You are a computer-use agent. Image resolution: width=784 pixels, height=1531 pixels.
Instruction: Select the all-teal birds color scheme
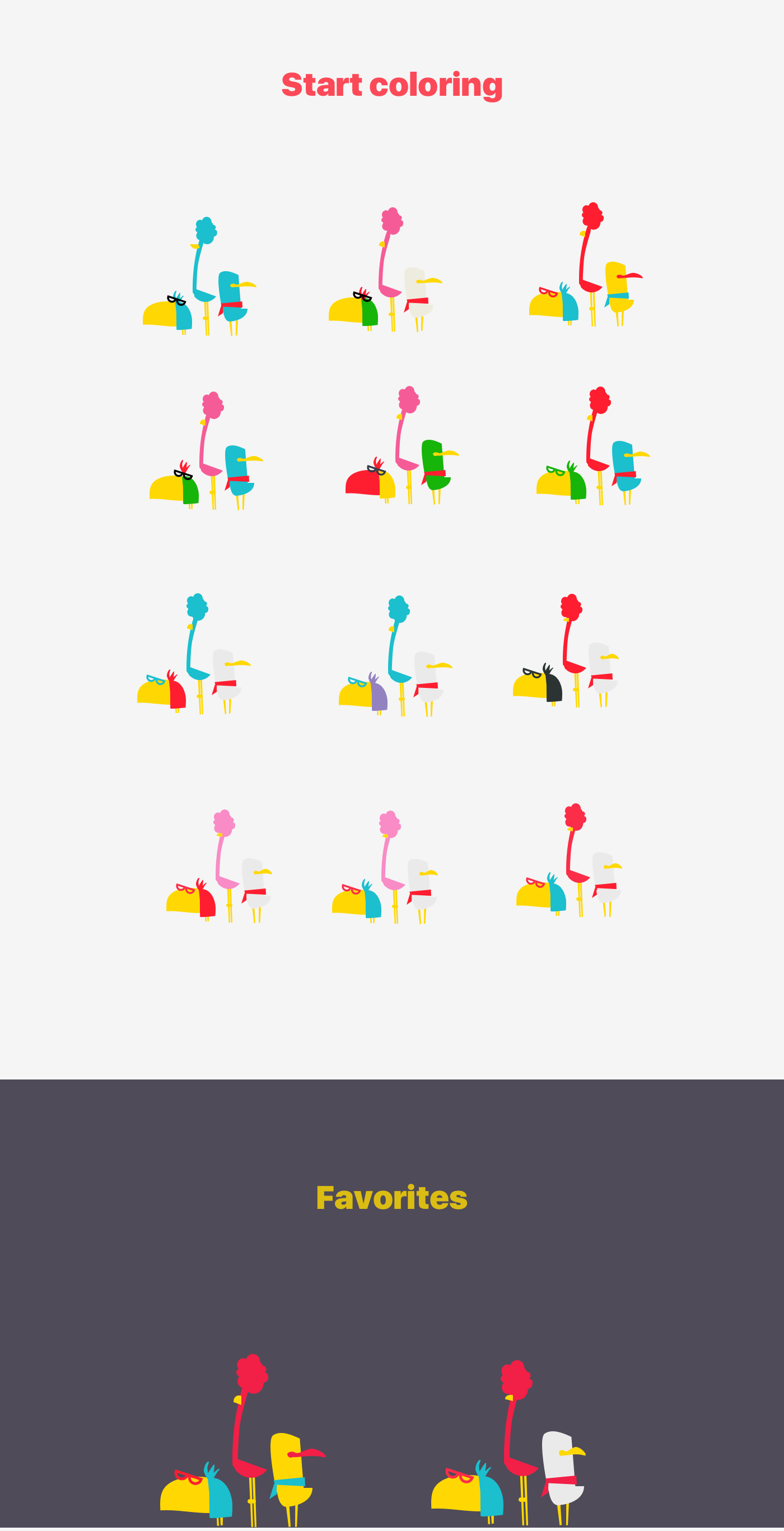click(x=199, y=277)
